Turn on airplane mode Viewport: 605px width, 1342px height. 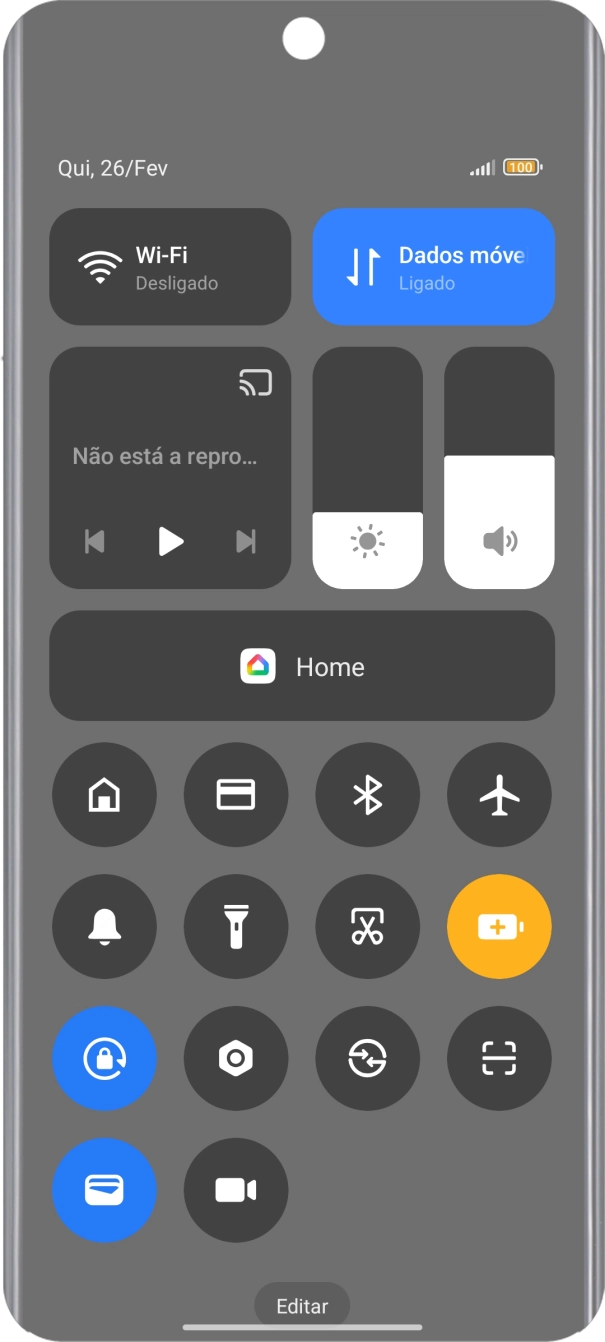tap(499, 795)
